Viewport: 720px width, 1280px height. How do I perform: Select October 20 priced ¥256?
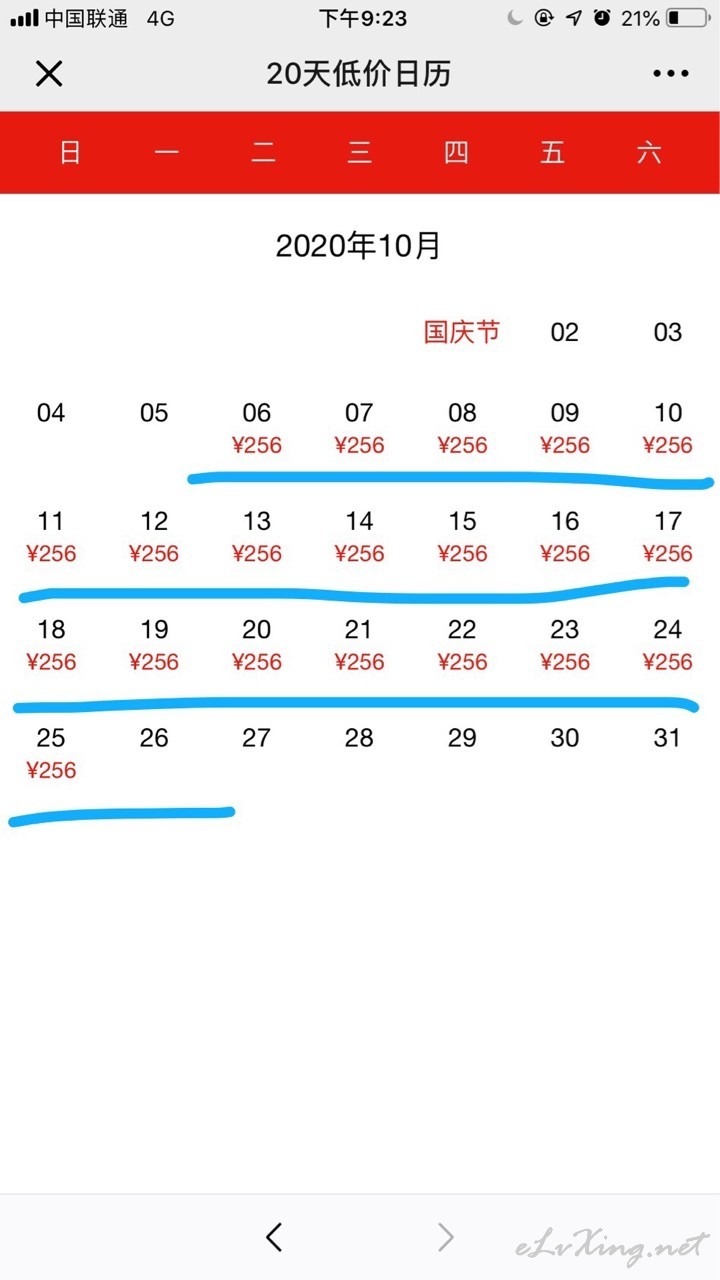click(x=257, y=644)
